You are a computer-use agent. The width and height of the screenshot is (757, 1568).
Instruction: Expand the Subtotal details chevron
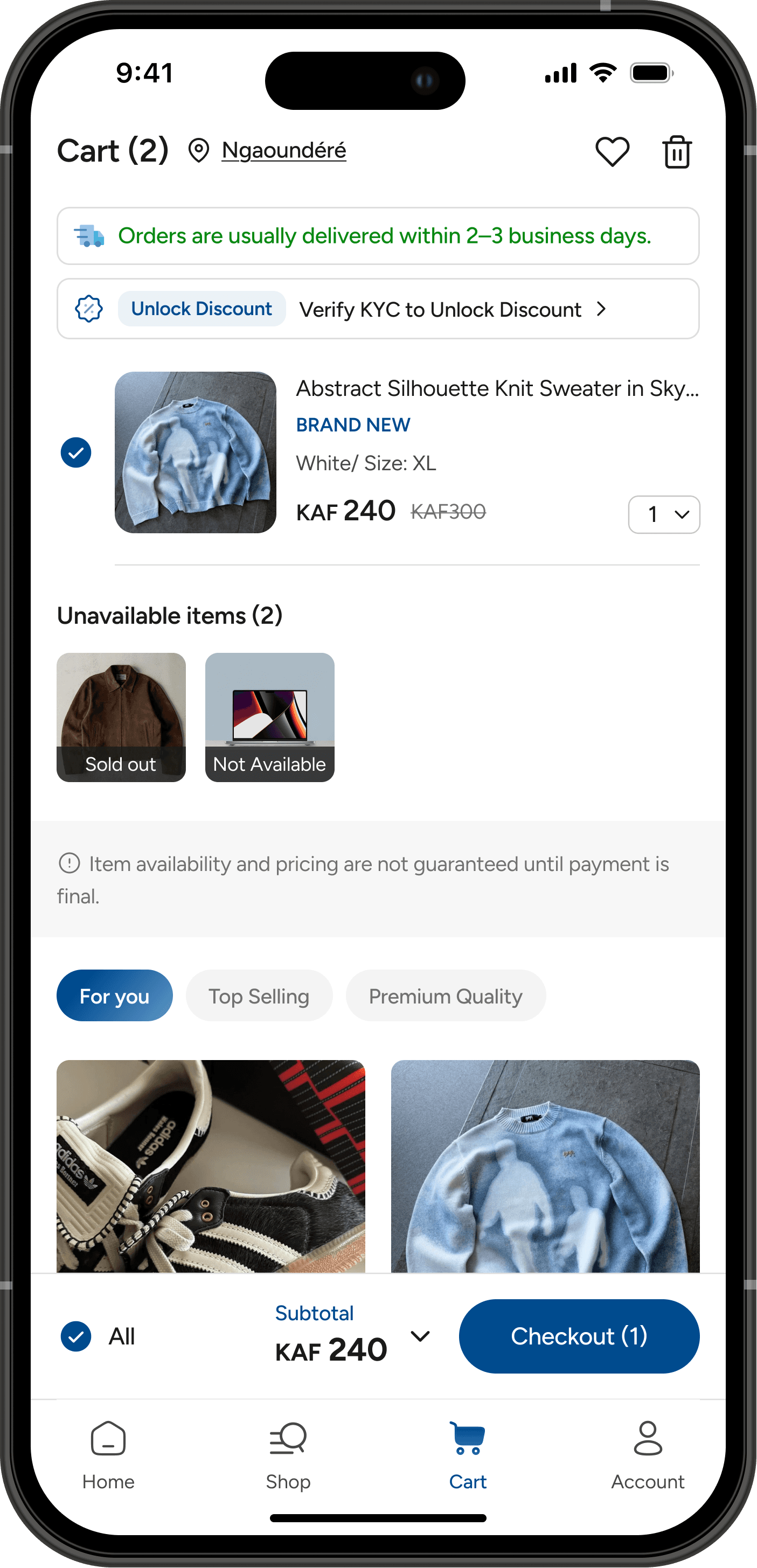click(x=420, y=1336)
